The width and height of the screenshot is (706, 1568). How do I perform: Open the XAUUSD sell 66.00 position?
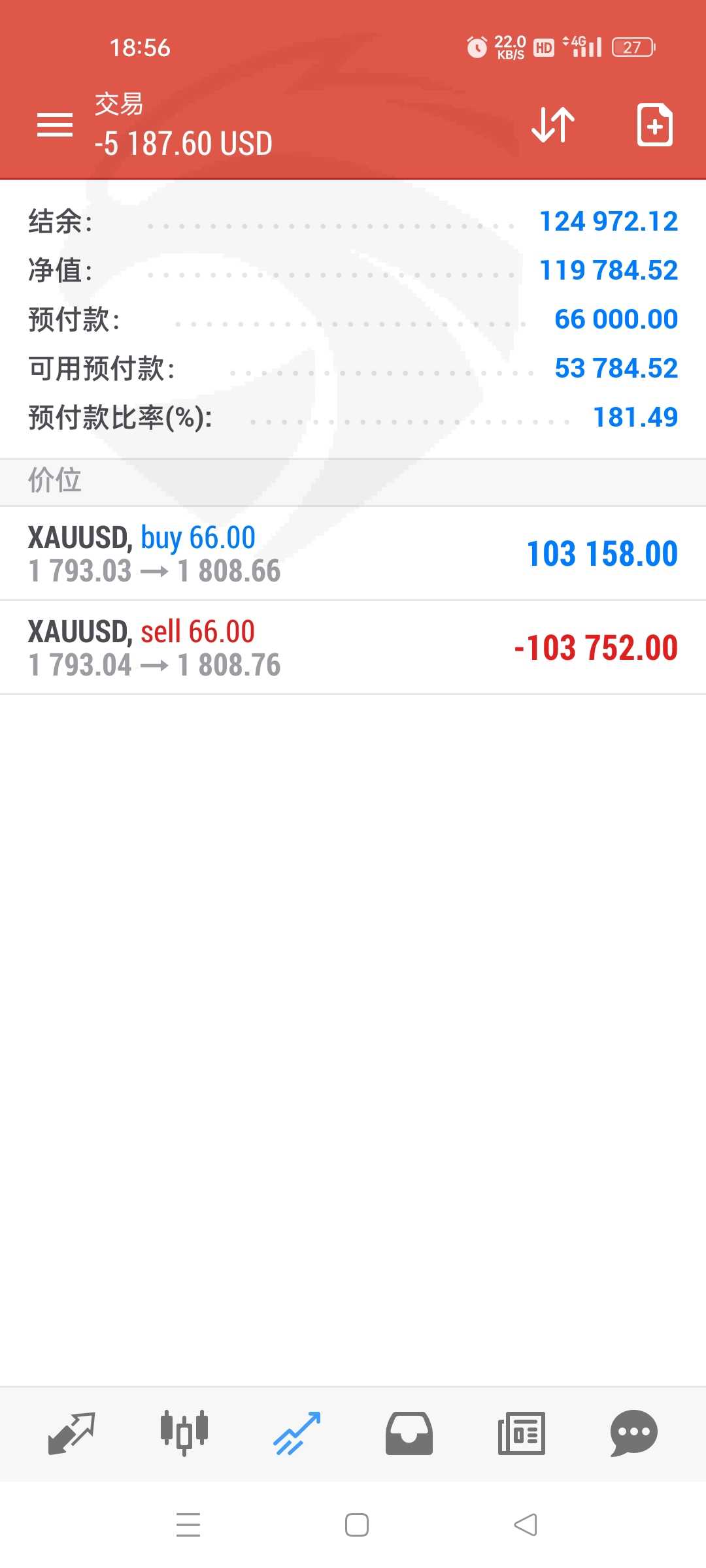pos(353,647)
